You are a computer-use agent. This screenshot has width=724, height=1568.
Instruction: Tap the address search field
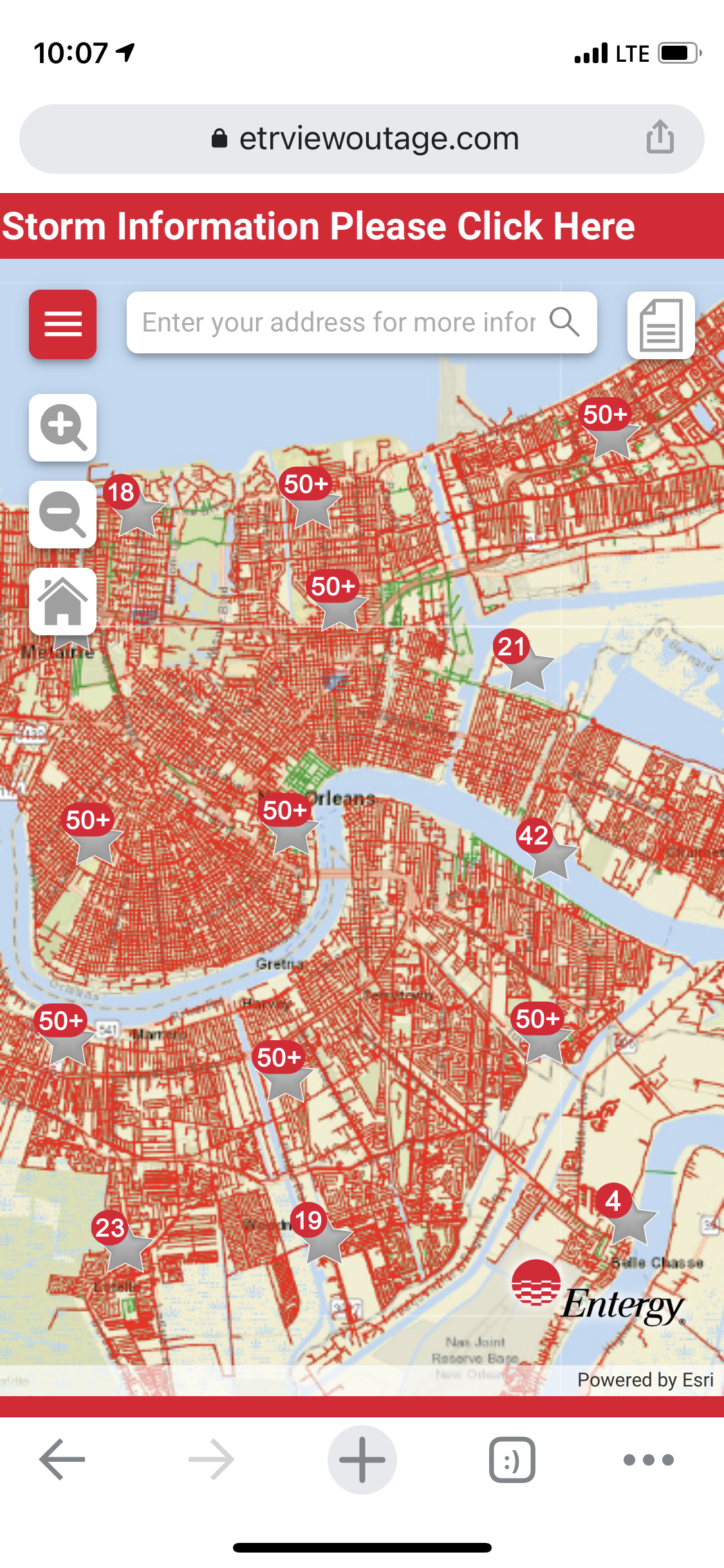click(x=338, y=322)
